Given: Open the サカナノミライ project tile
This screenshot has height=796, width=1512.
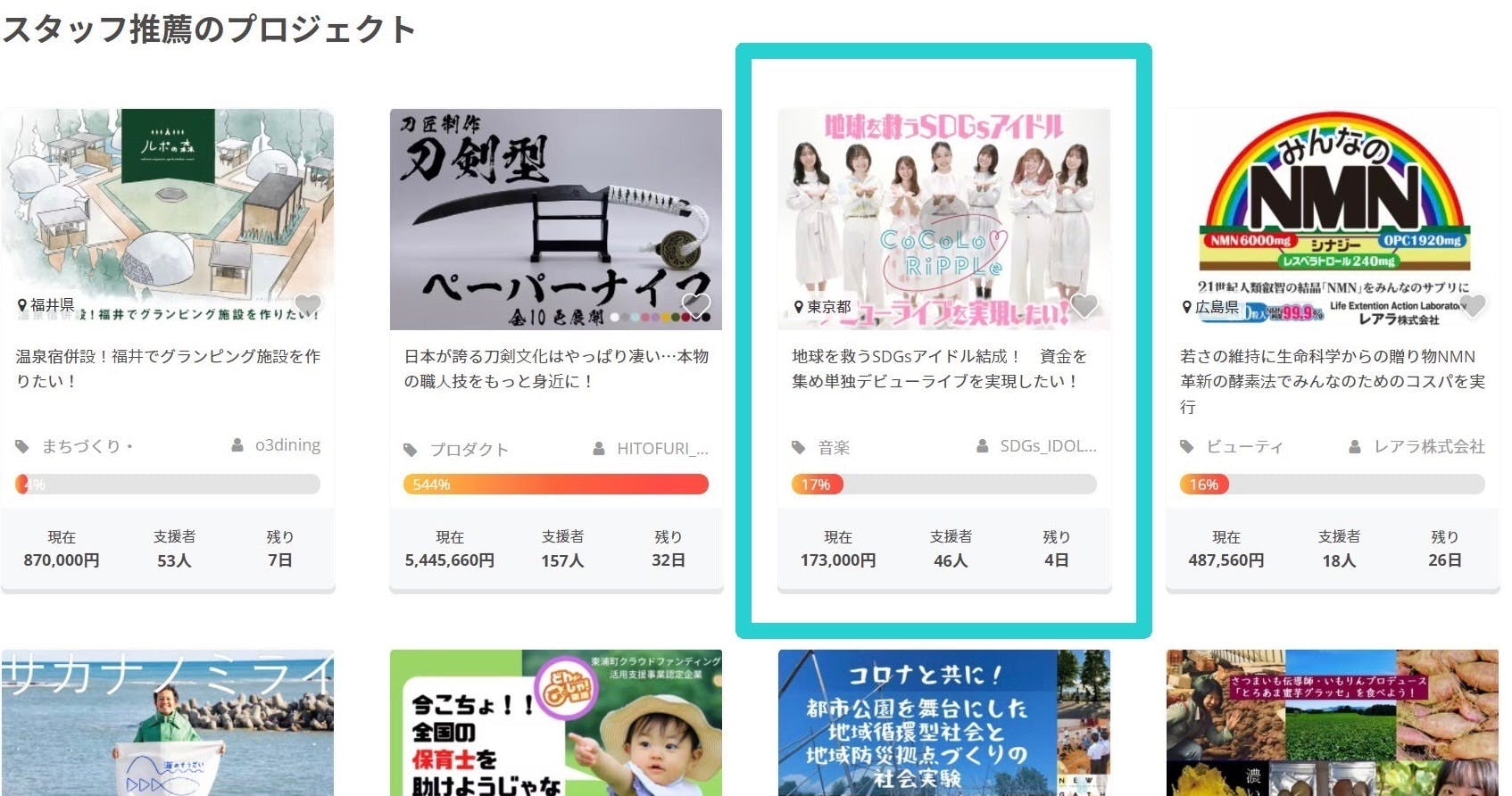Looking at the screenshot, I should click(x=168, y=723).
